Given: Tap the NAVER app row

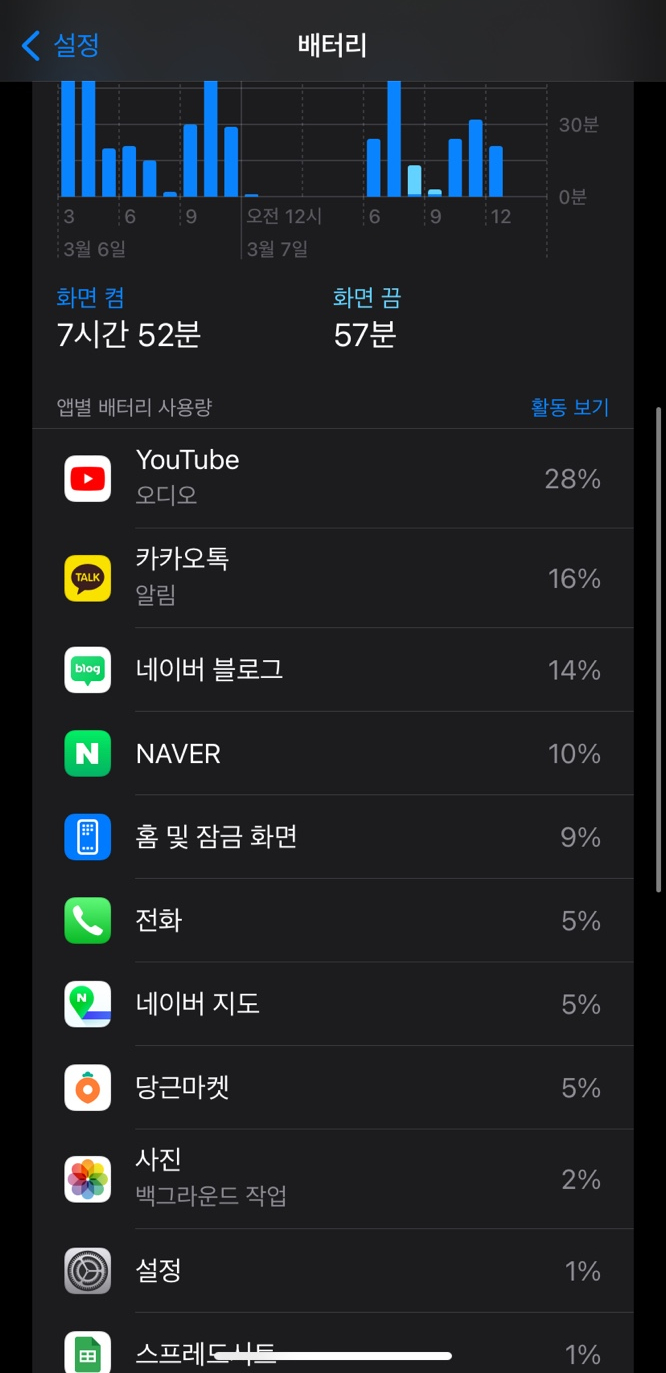Looking at the screenshot, I should [333, 754].
